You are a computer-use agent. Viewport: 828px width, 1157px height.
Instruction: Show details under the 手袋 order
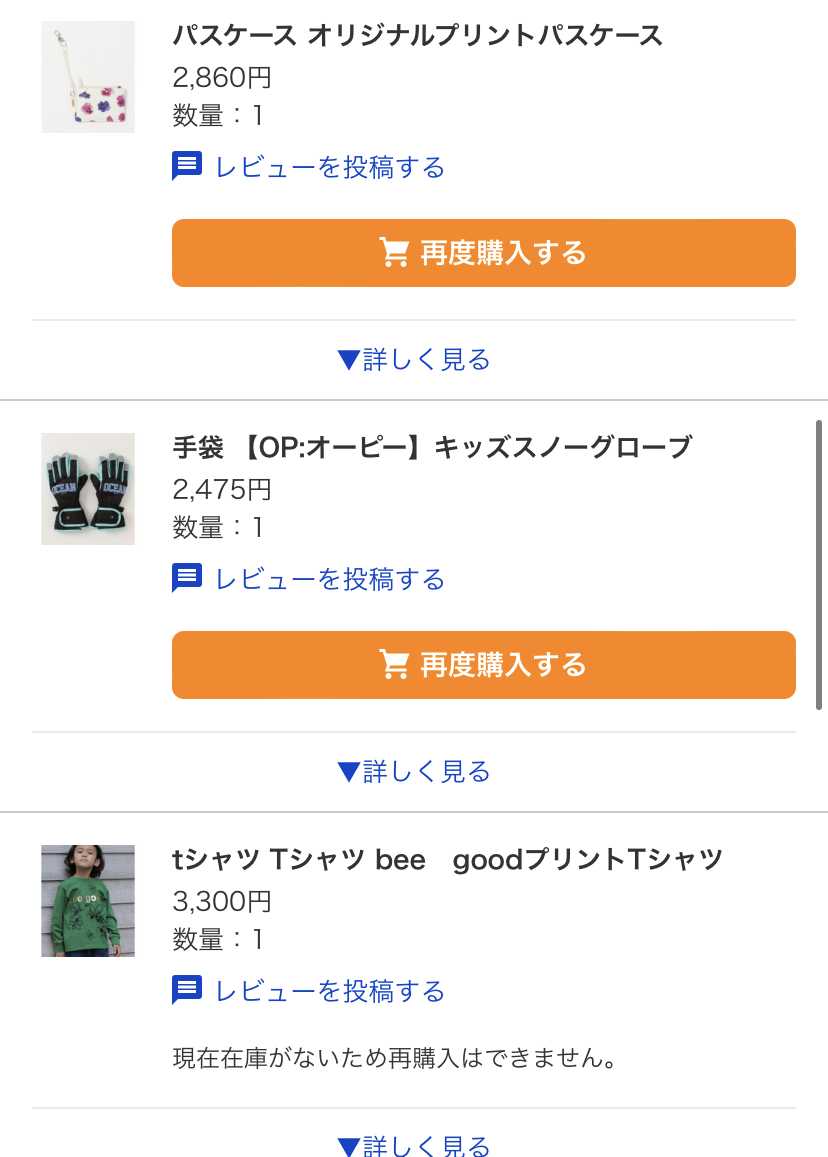(414, 771)
